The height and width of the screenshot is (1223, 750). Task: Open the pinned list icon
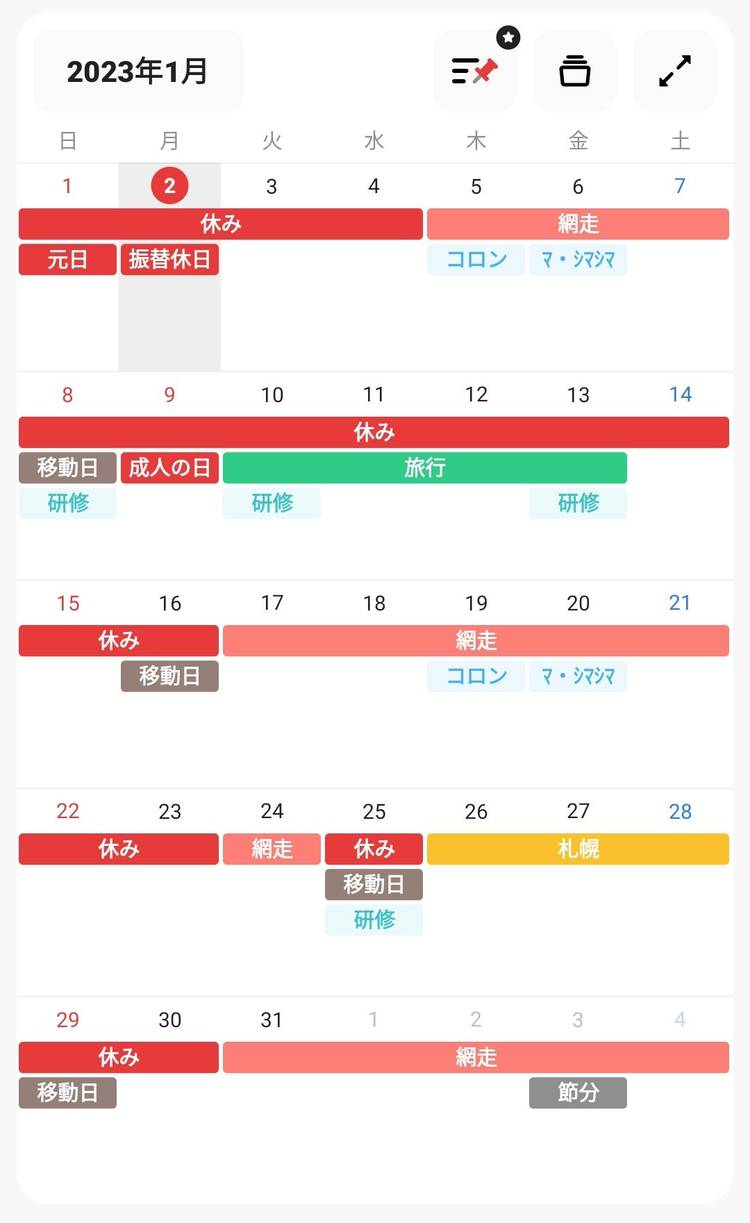tap(475, 71)
